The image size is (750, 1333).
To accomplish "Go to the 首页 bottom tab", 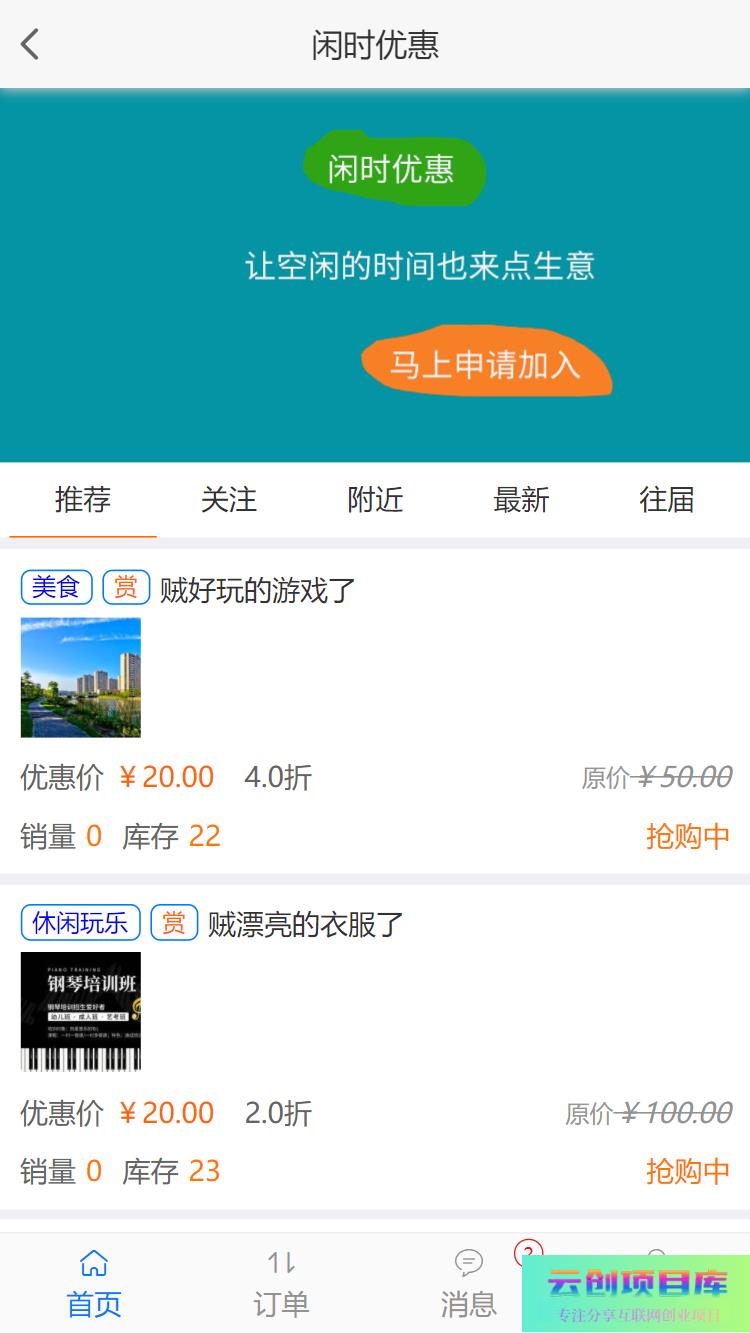I will 94,1283.
